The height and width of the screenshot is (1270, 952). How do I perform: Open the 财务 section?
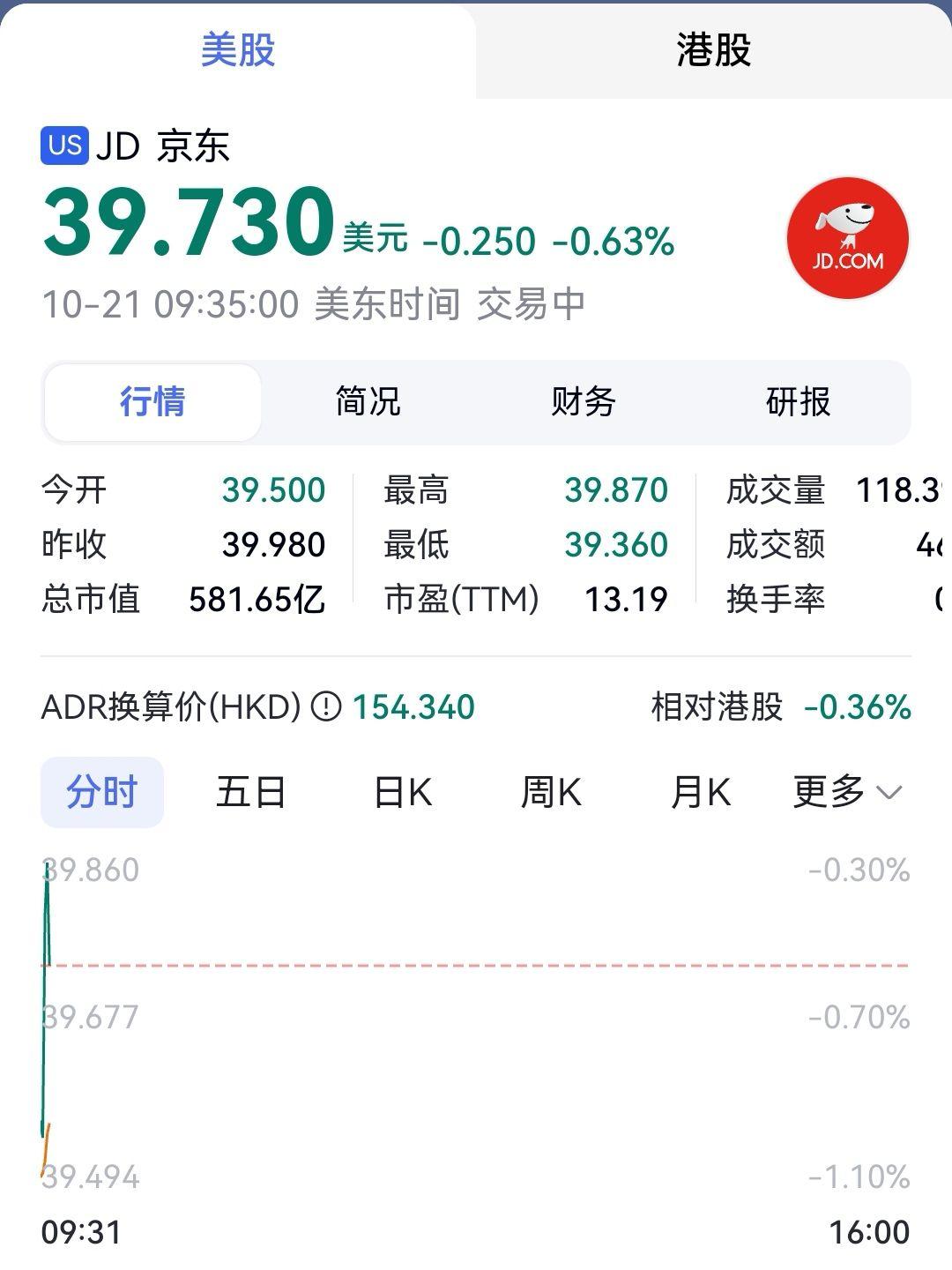(x=582, y=402)
